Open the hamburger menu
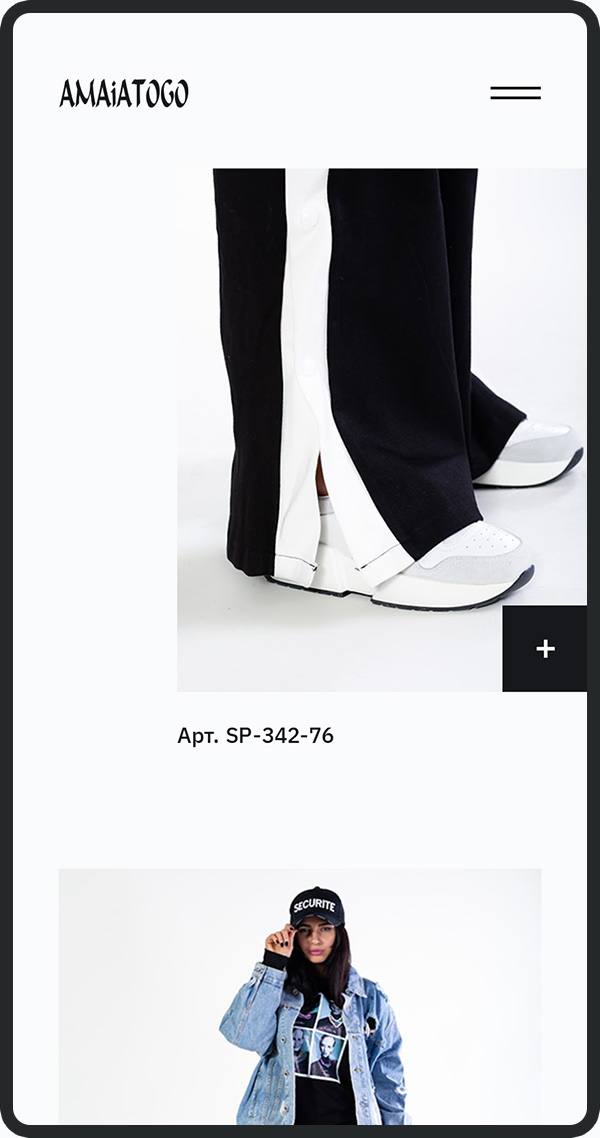This screenshot has width=600, height=1138. 515,93
